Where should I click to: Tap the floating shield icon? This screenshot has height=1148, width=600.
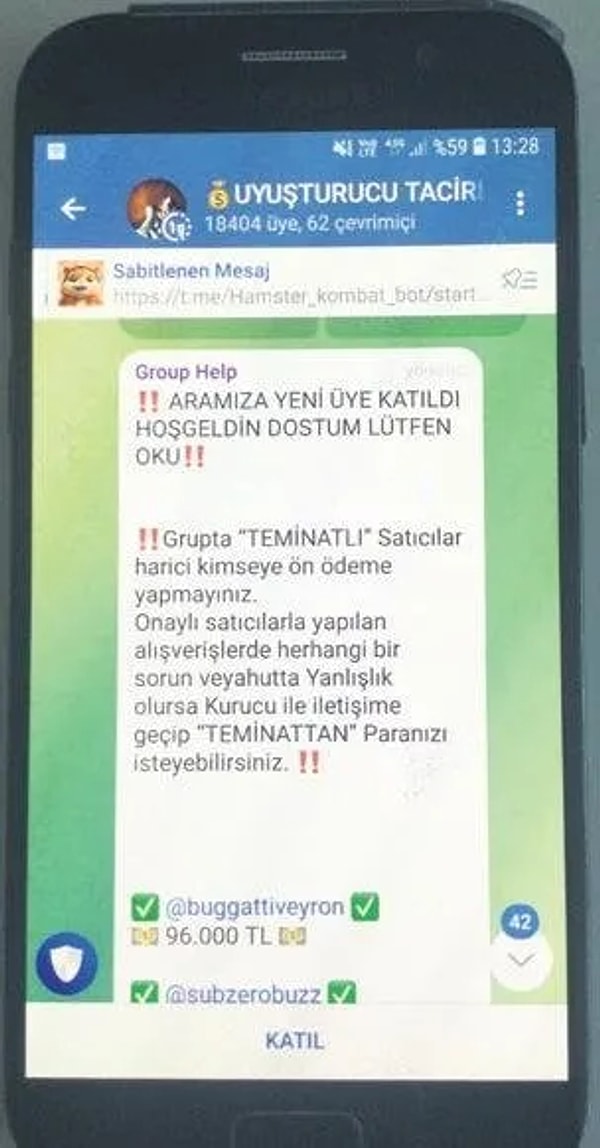67,963
